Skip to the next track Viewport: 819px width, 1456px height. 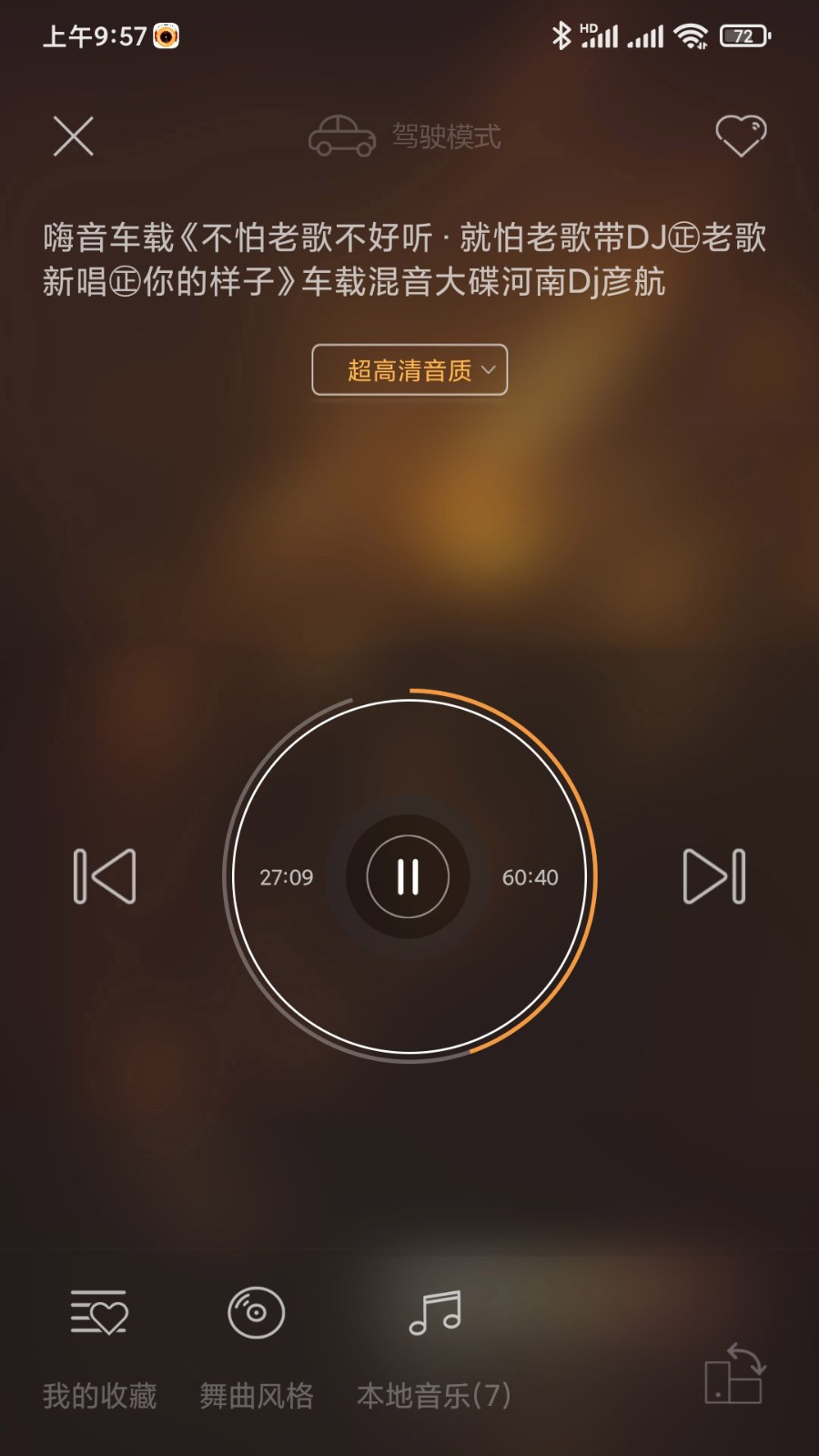pos(714,876)
